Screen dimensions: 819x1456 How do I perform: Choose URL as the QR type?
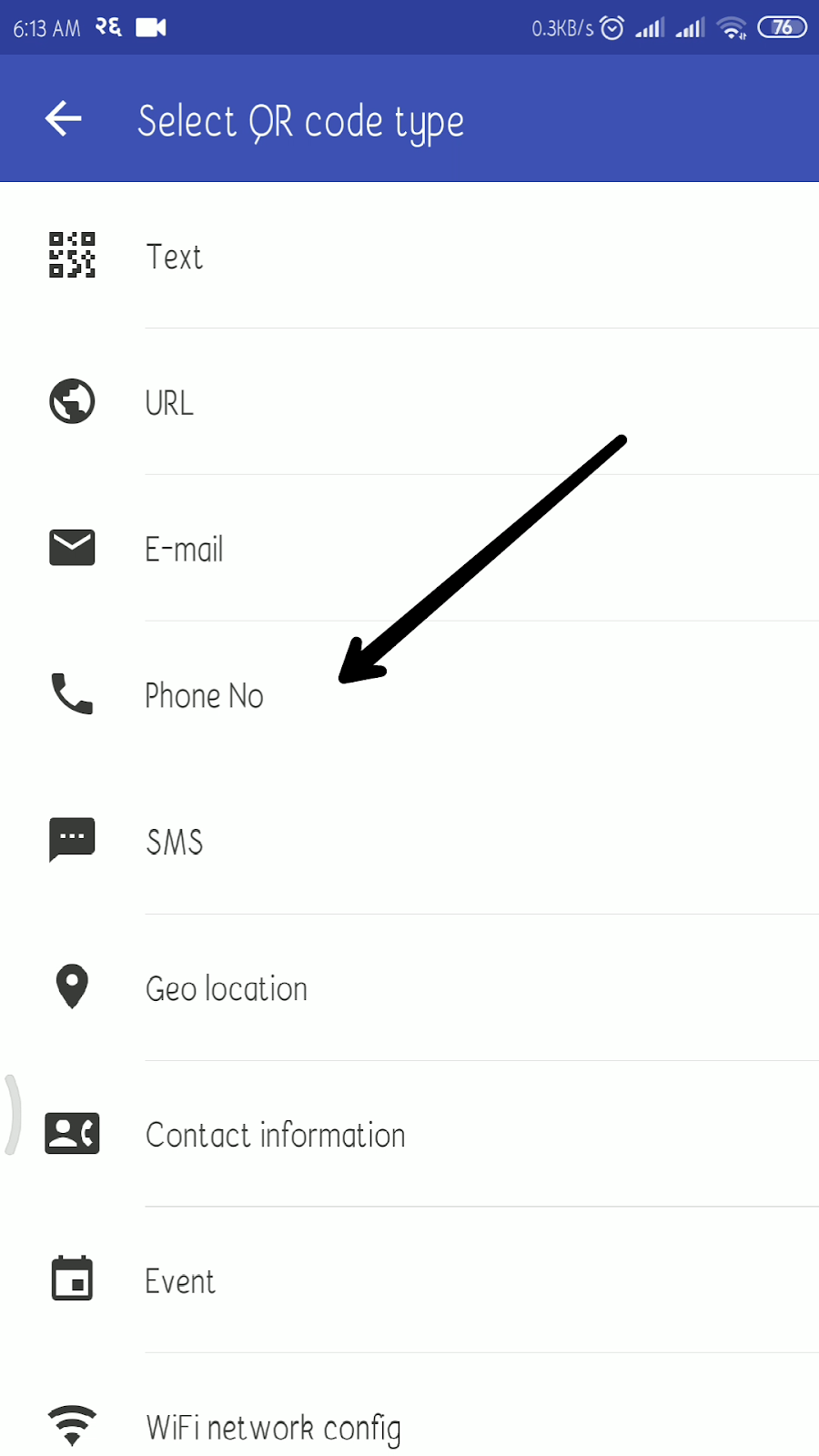click(x=409, y=402)
